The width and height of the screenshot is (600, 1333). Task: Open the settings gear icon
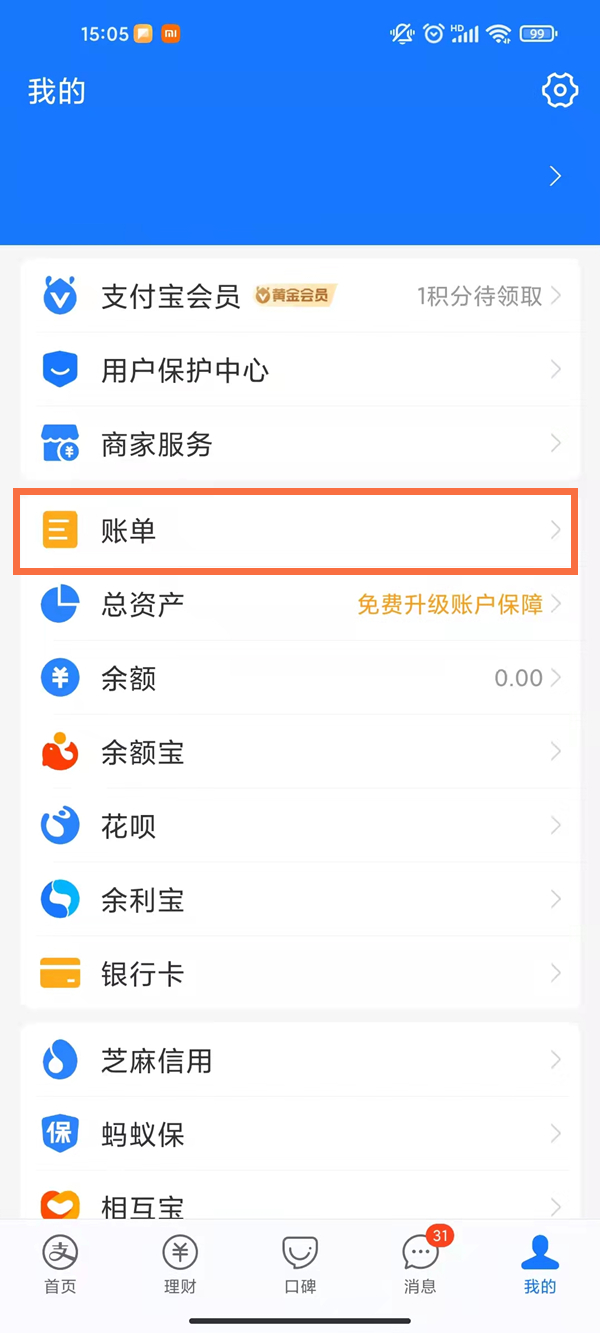[x=559, y=91]
